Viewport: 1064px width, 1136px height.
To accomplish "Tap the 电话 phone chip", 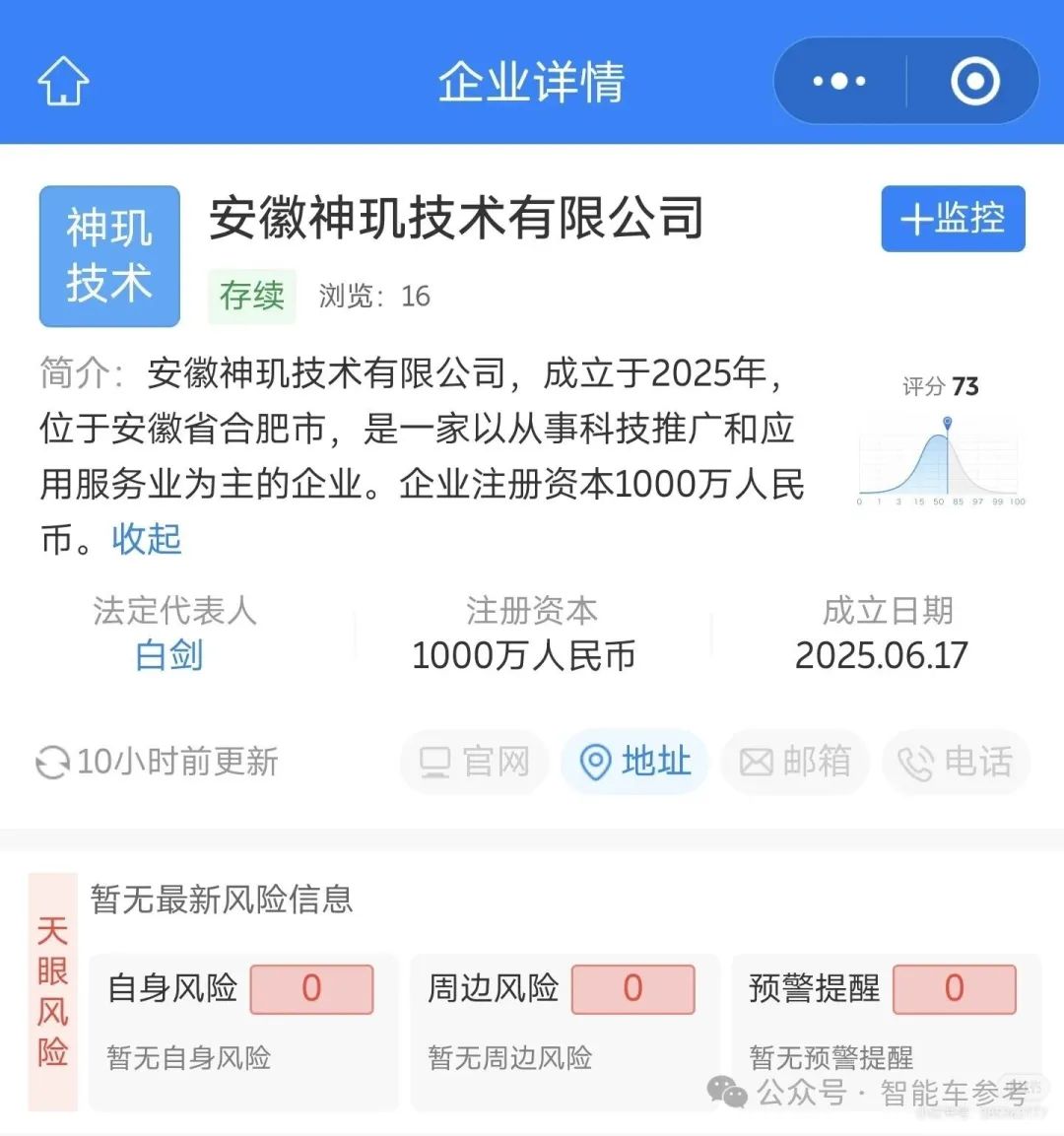I will pyautogui.click(x=957, y=762).
